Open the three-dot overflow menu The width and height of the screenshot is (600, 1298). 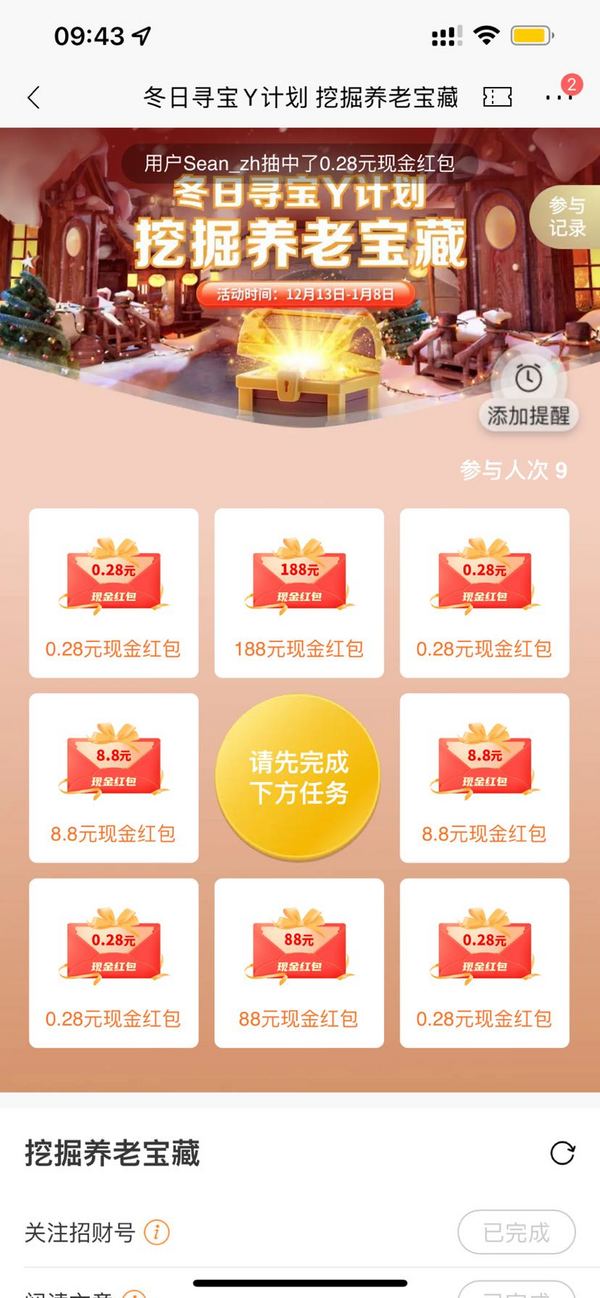(559, 97)
